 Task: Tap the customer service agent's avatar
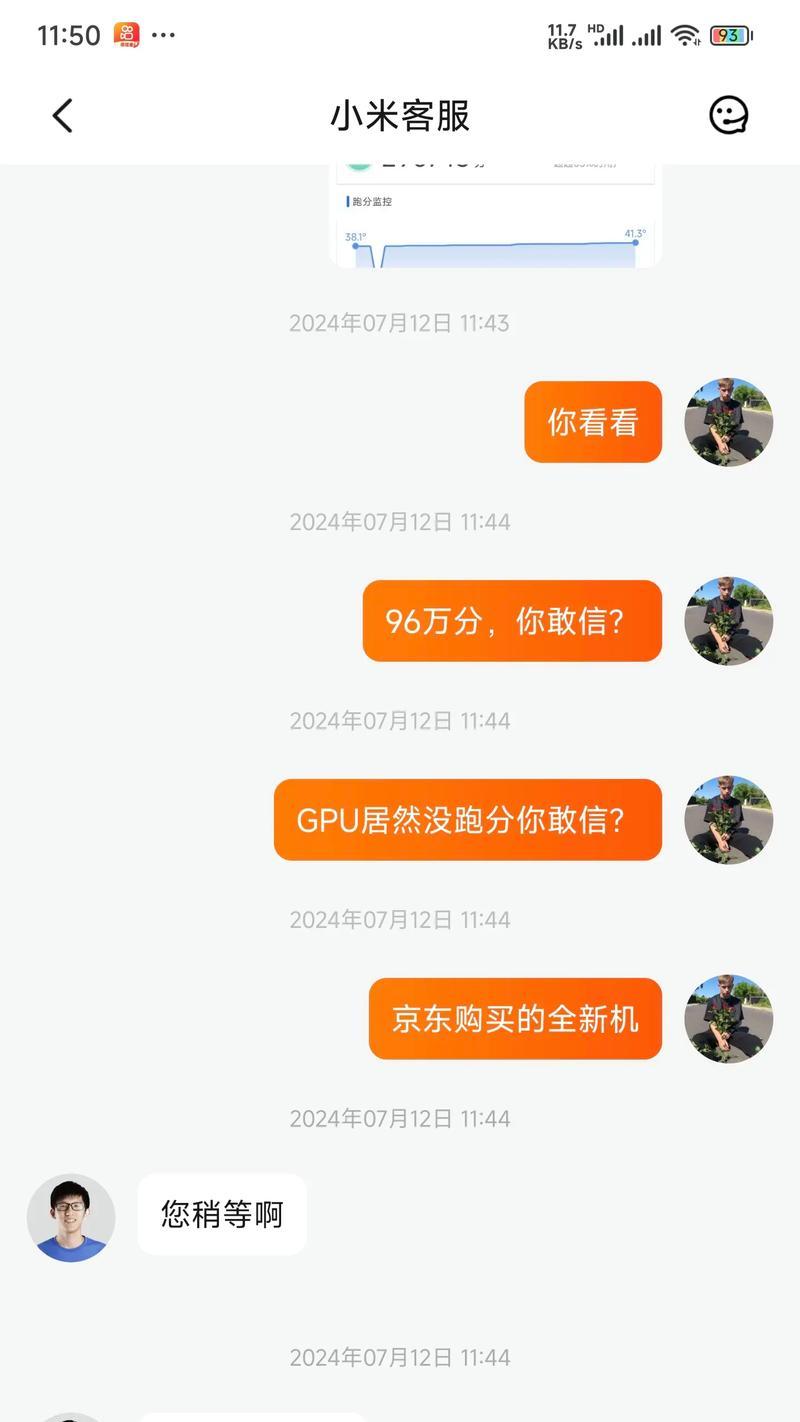click(x=71, y=1217)
